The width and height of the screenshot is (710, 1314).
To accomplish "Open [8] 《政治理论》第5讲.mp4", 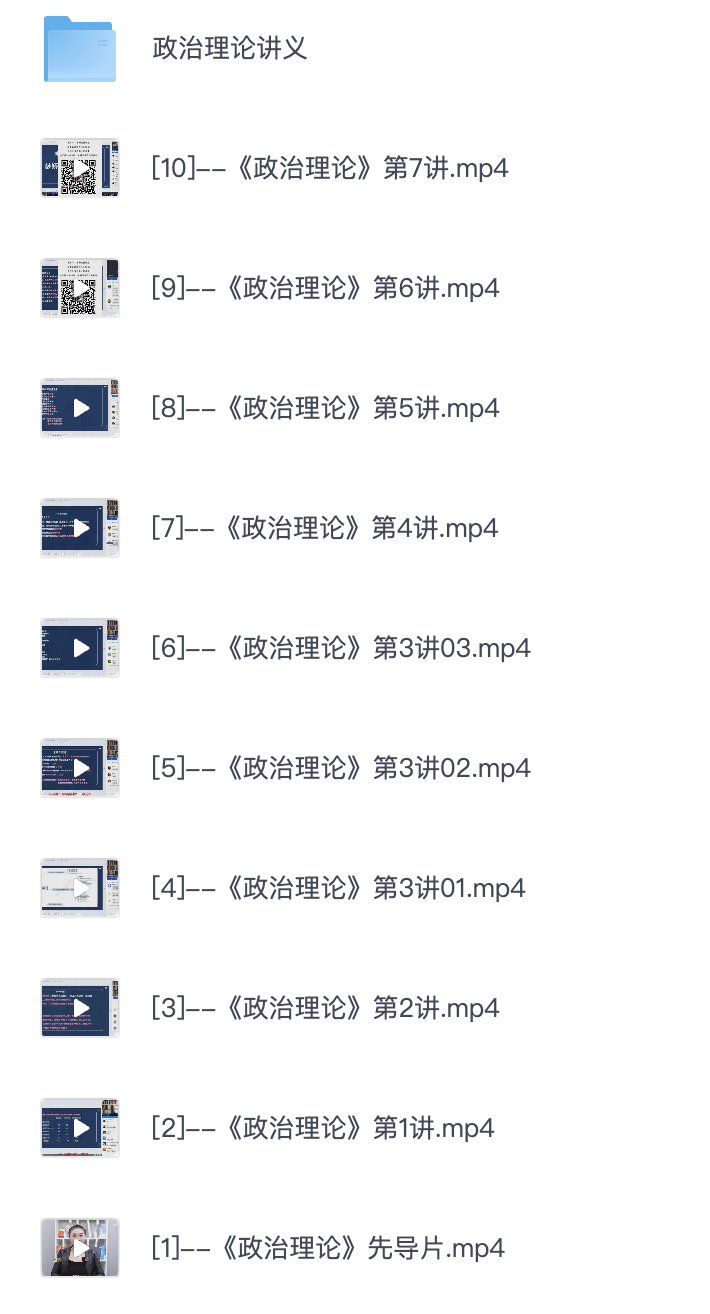I will coord(325,408).
